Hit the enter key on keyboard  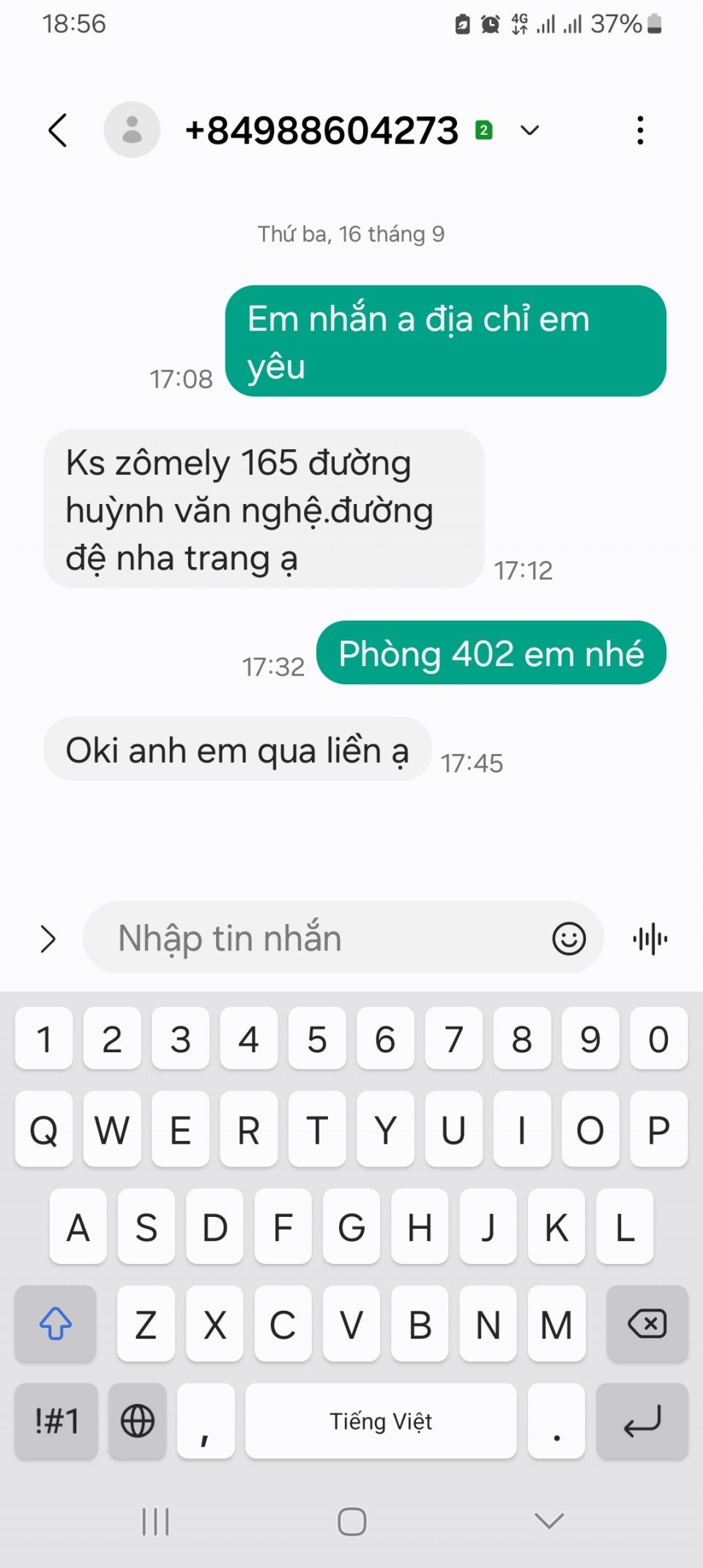coord(642,1421)
